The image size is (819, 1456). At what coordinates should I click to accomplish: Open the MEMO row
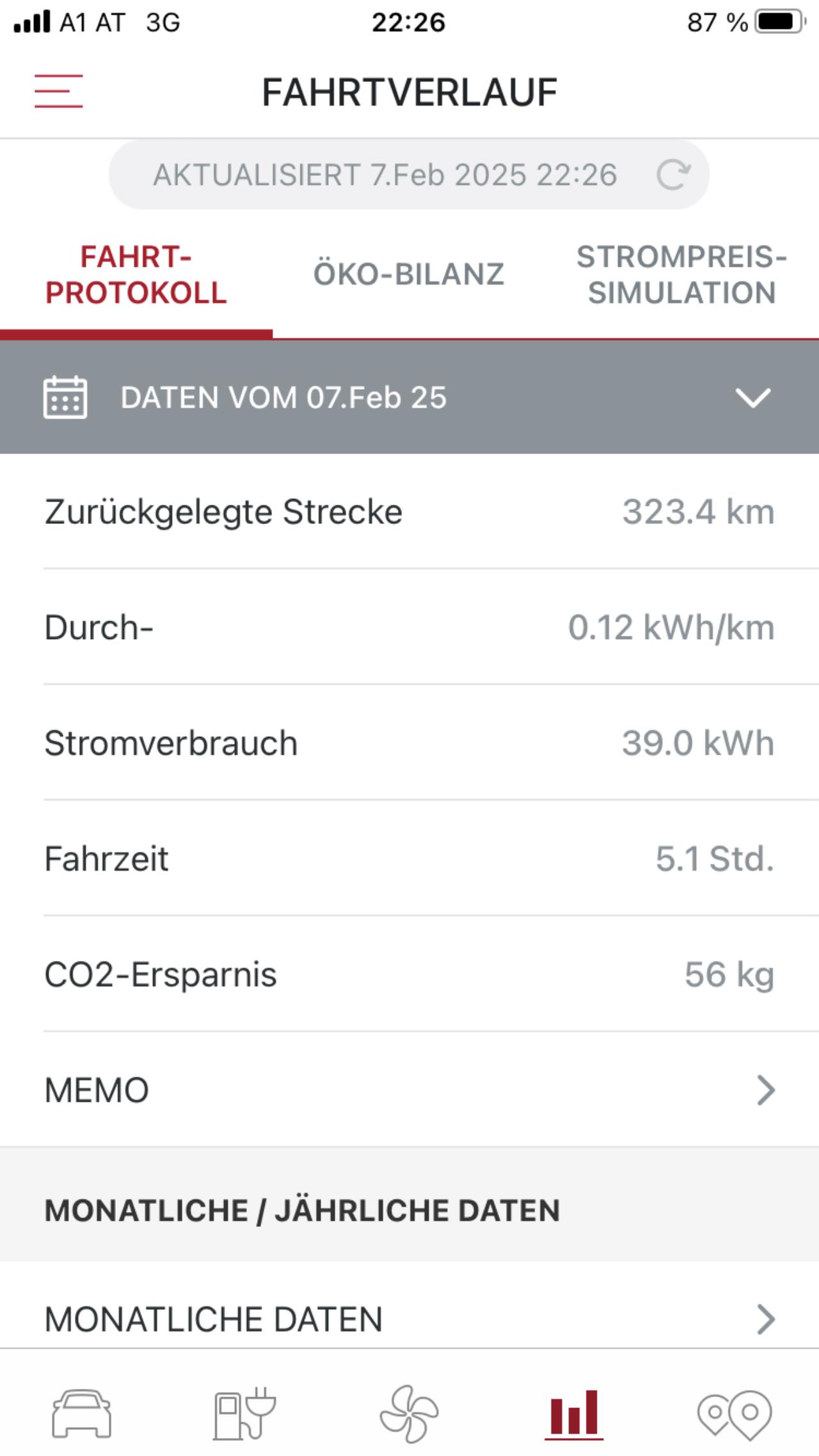(x=409, y=1090)
